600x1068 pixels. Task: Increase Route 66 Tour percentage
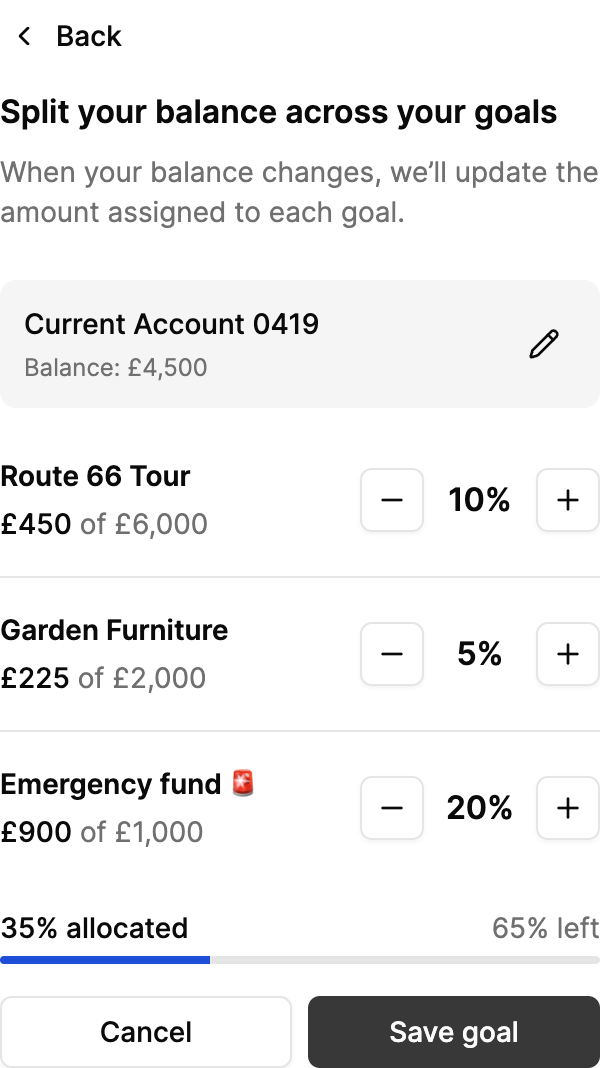[567, 500]
